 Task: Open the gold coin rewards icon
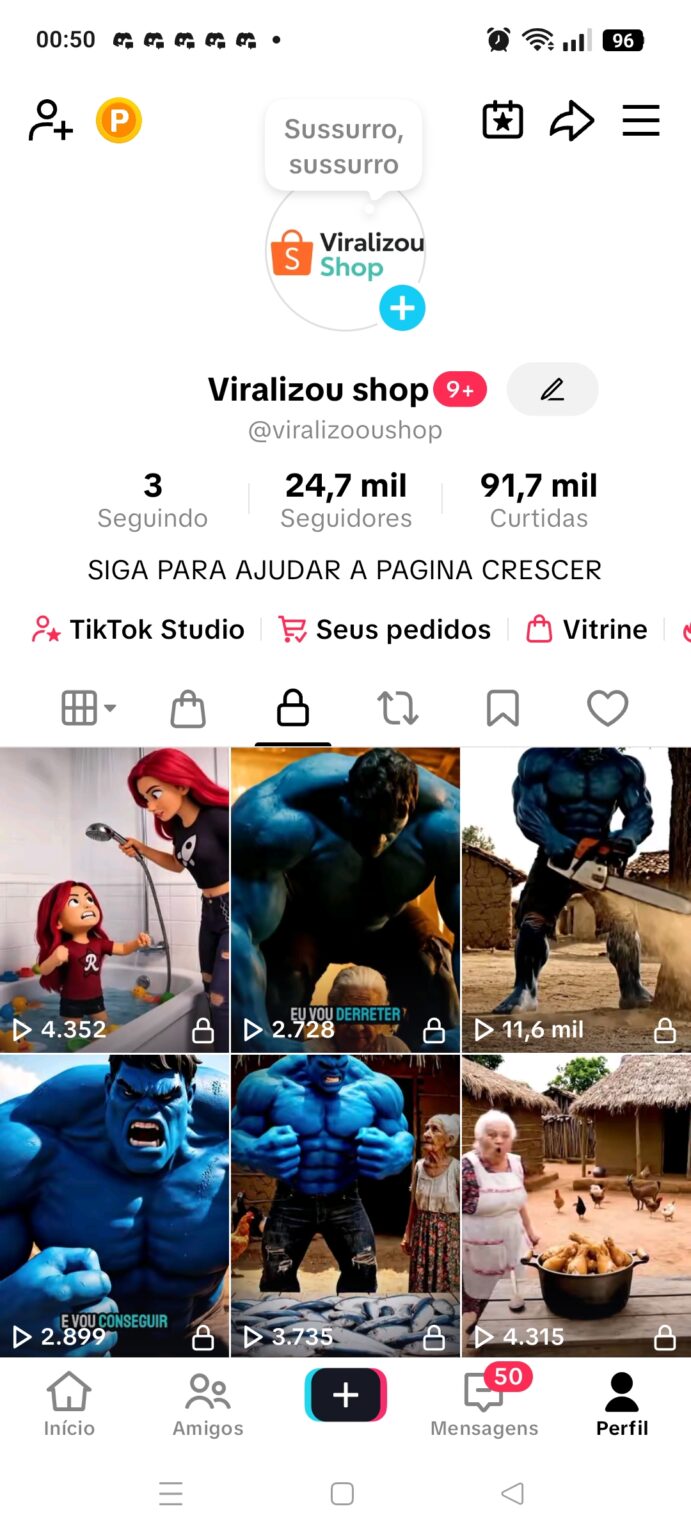119,121
